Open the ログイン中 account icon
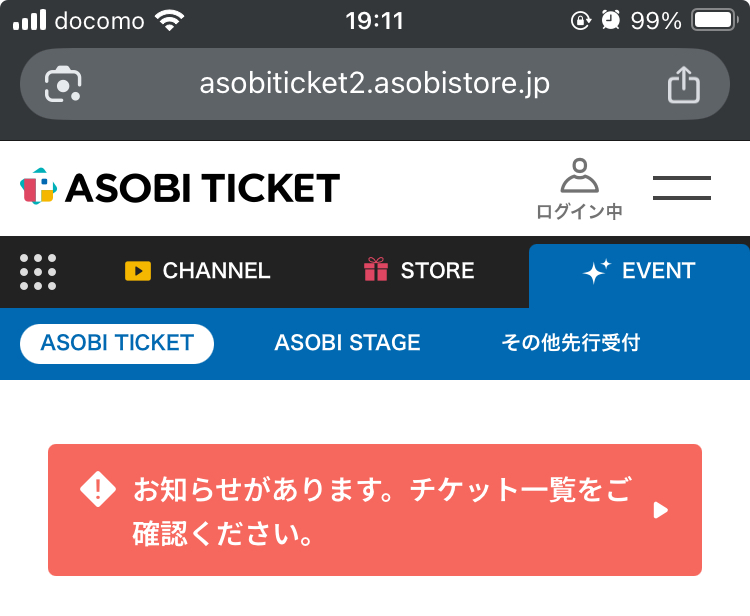Image resolution: width=750 pixels, height=616 pixels. (579, 188)
